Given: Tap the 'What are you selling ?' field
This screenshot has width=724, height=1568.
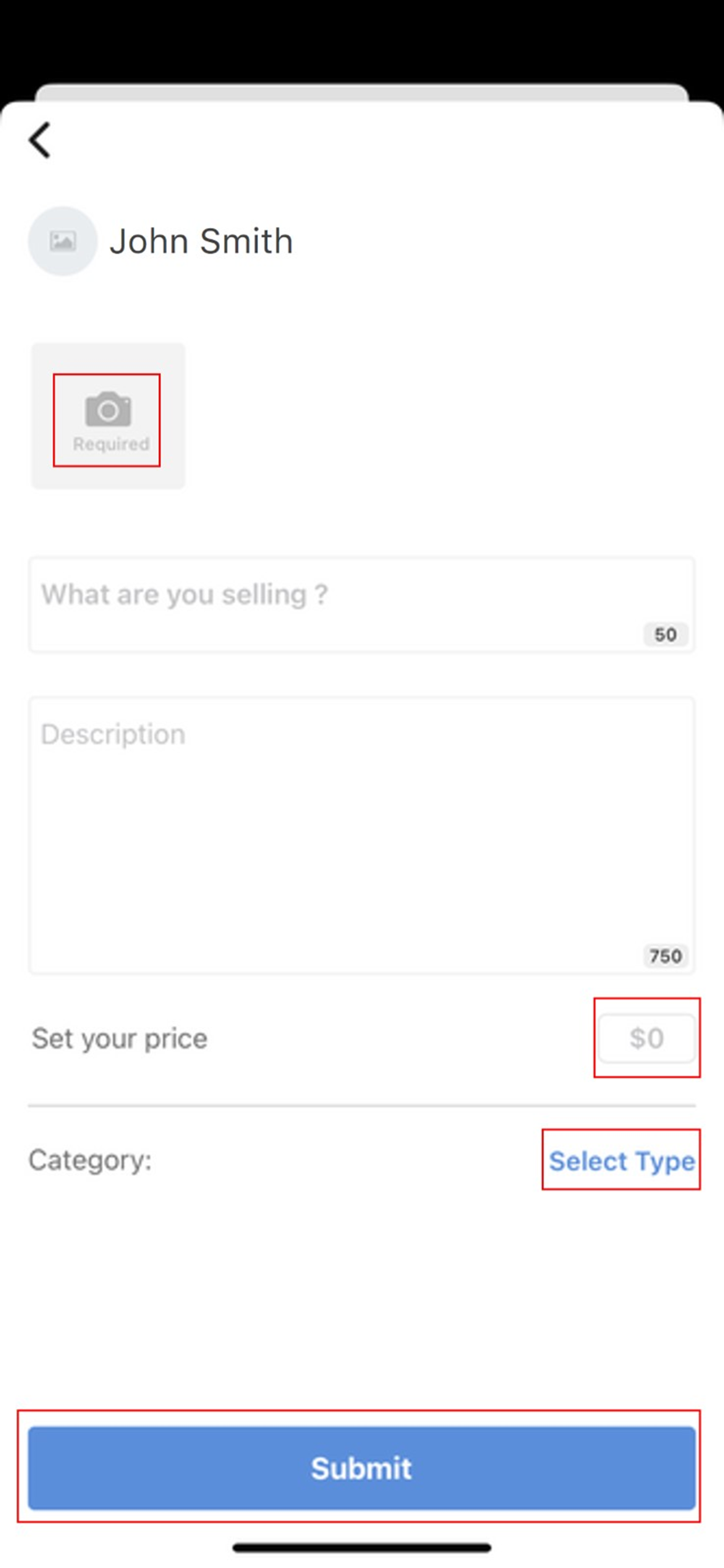Looking at the screenshot, I should point(361,604).
